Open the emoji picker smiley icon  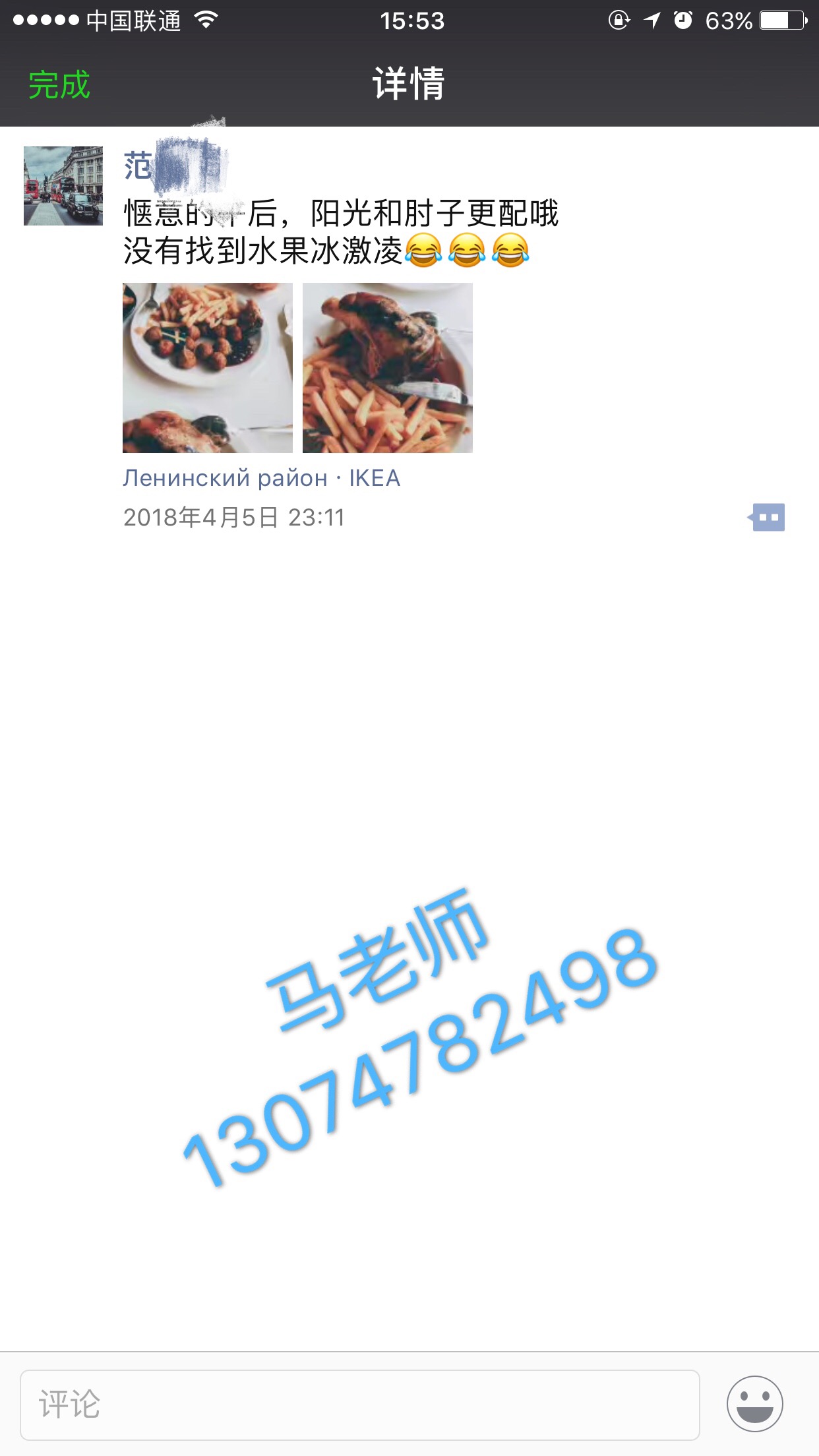pos(755,1403)
